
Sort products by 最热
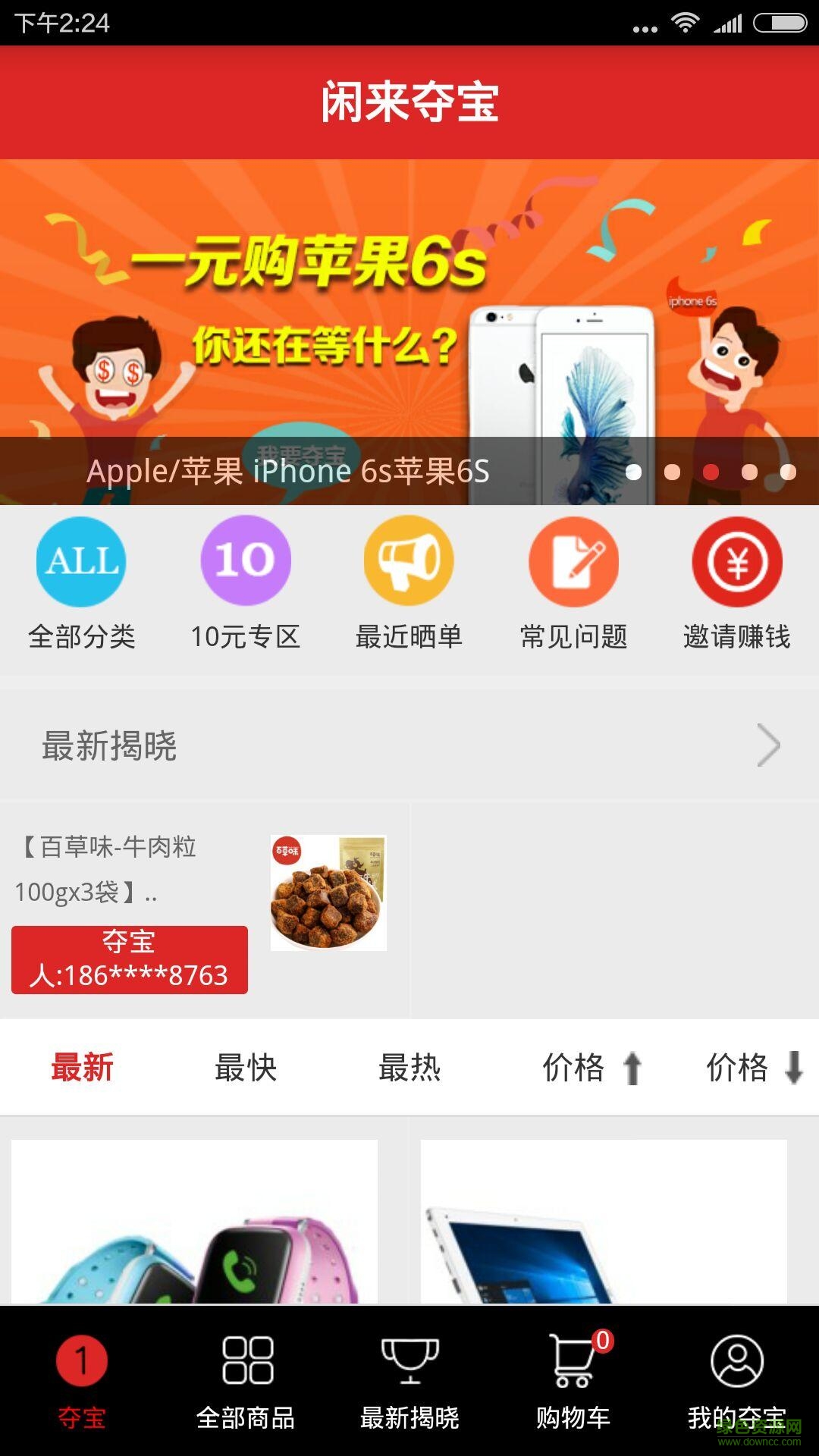pyautogui.click(x=409, y=1068)
